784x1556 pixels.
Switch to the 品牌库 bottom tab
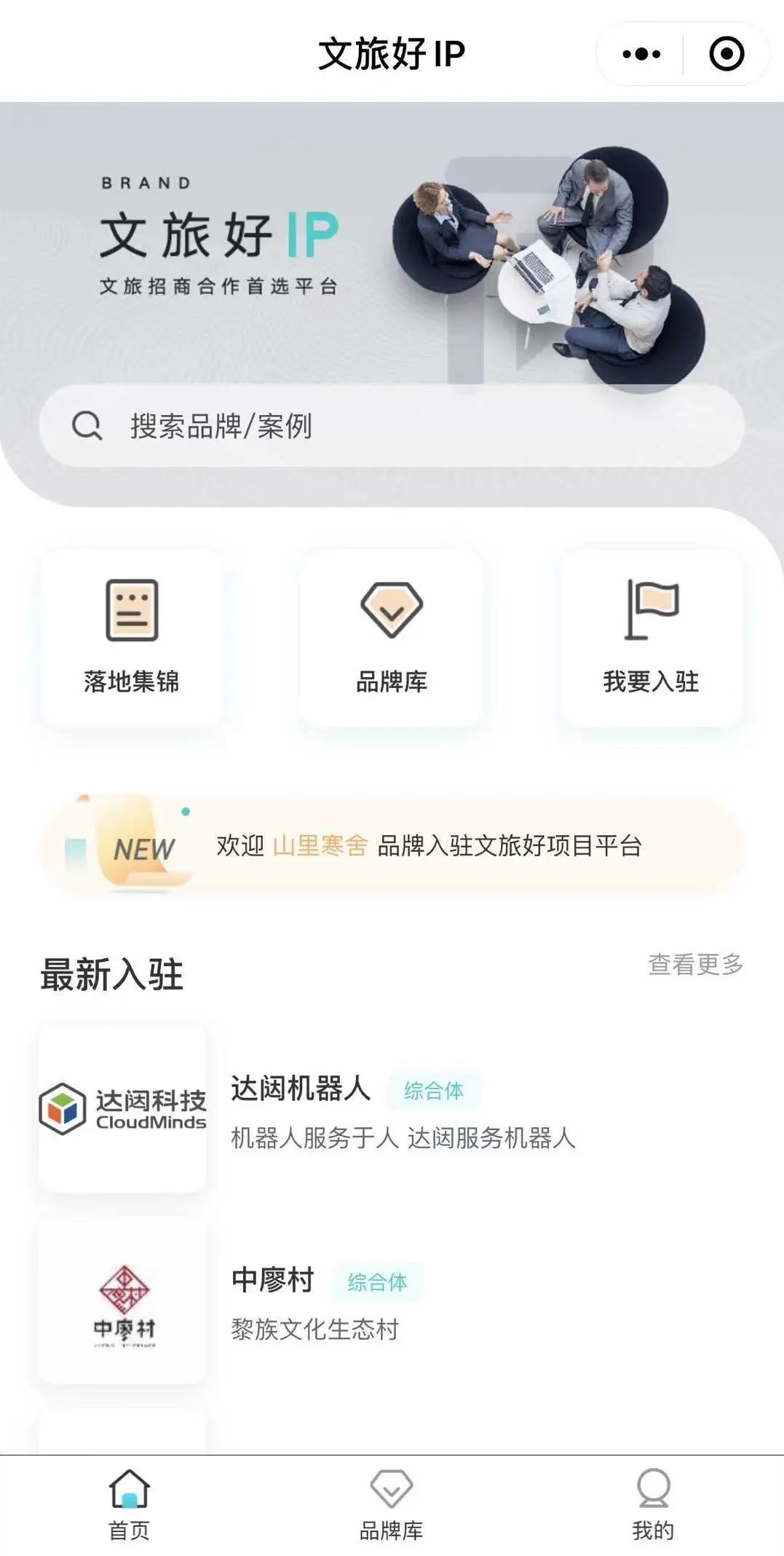[x=392, y=1505]
